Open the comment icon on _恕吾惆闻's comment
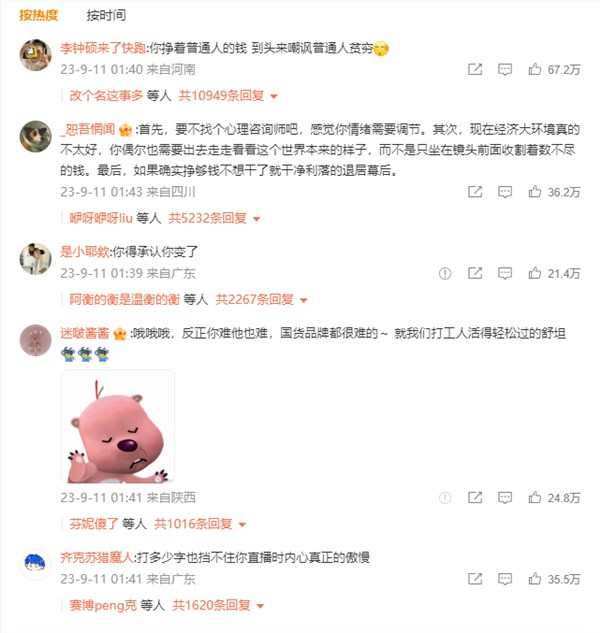This screenshot has width=600, height=633. click(506, 192)
